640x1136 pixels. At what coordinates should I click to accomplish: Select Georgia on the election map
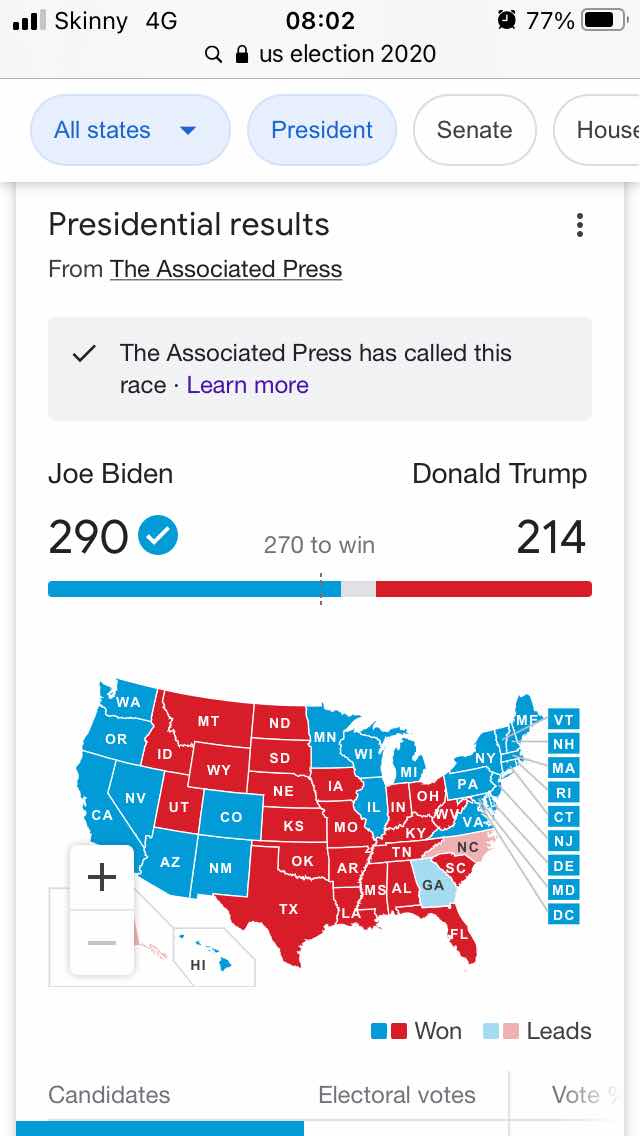pyautogui.click(x=433, y=886)
